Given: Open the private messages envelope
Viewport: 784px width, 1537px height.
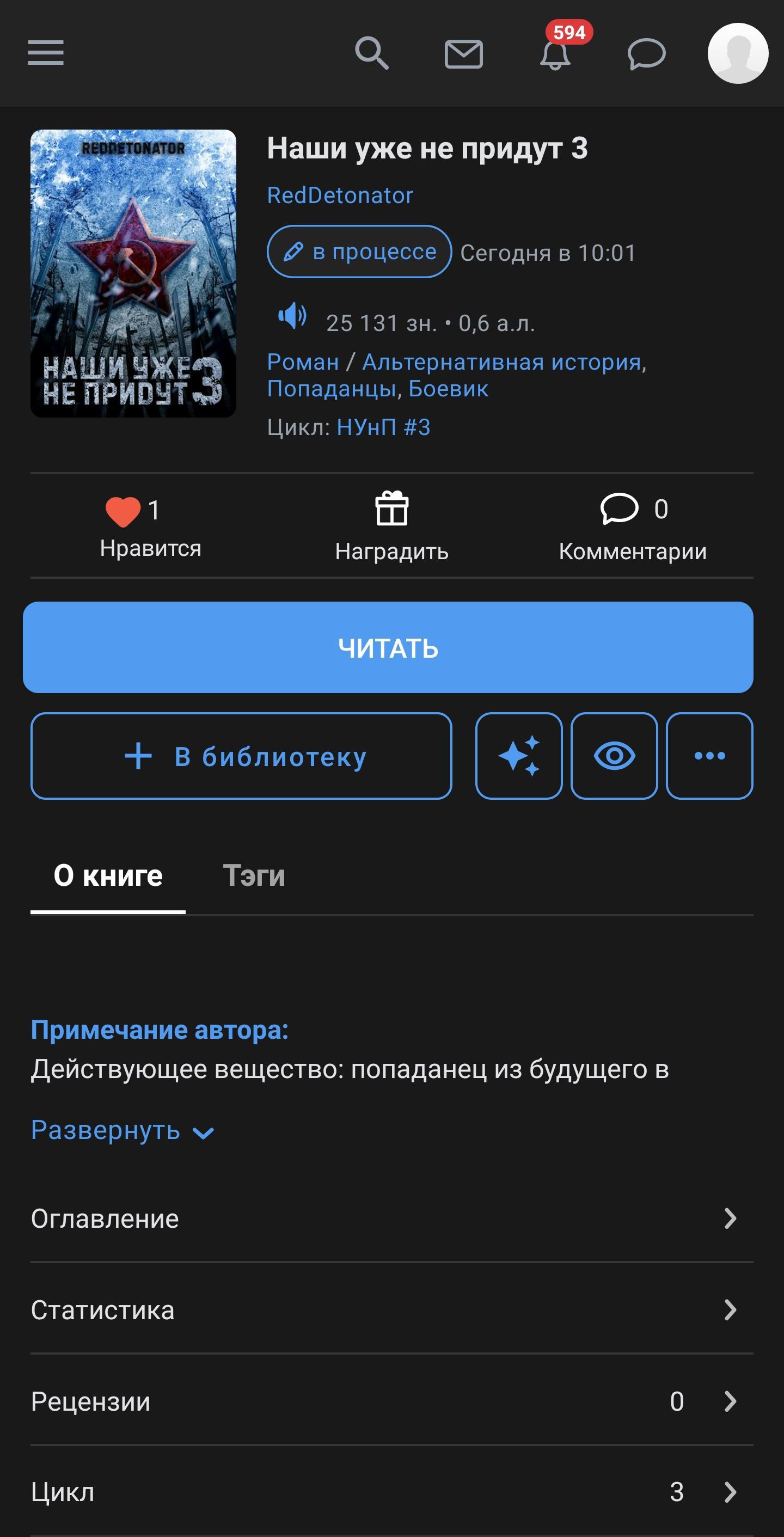Looking at the screenshot, I should [464, 54].
